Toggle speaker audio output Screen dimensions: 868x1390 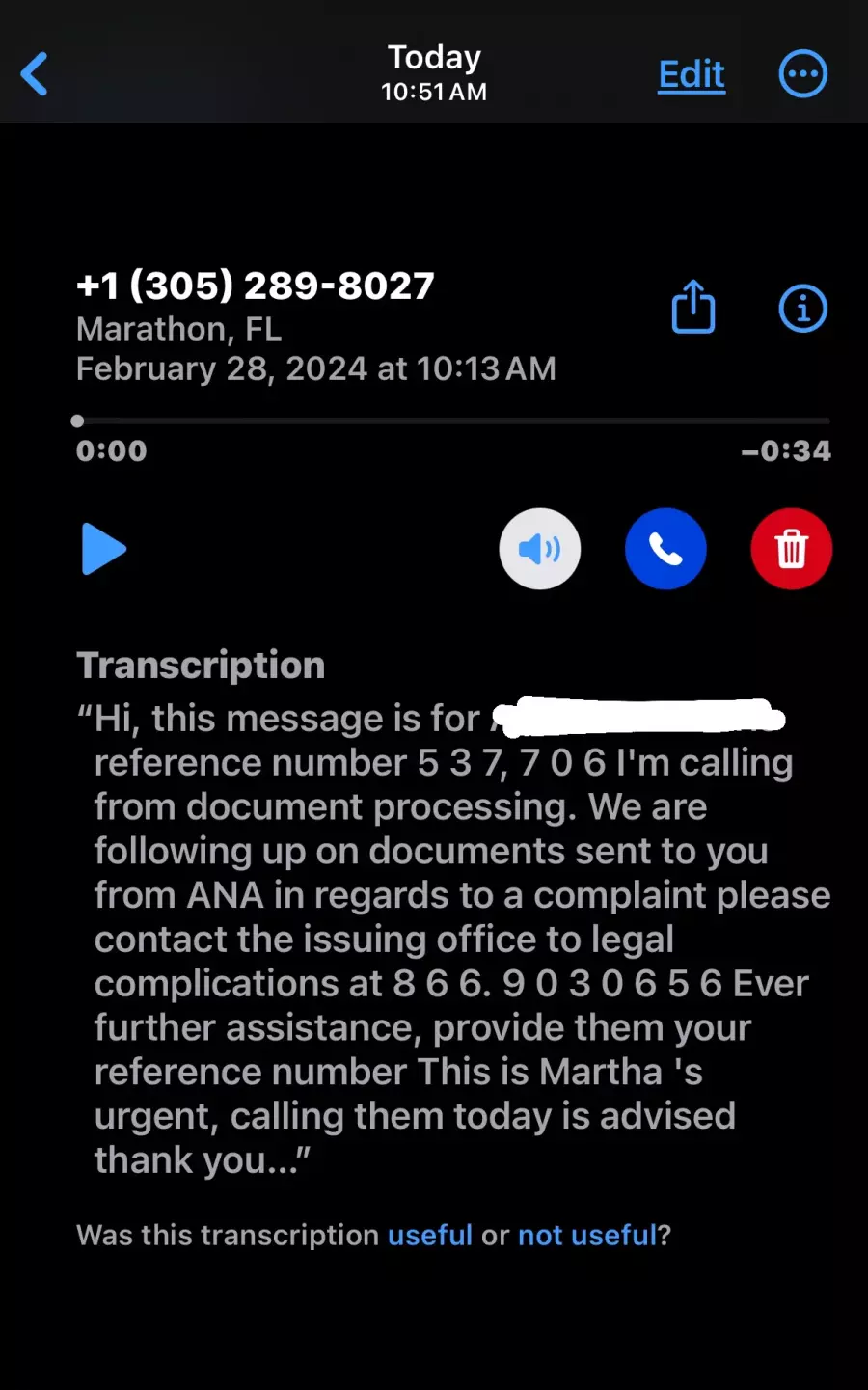click(x=540, y=549)
